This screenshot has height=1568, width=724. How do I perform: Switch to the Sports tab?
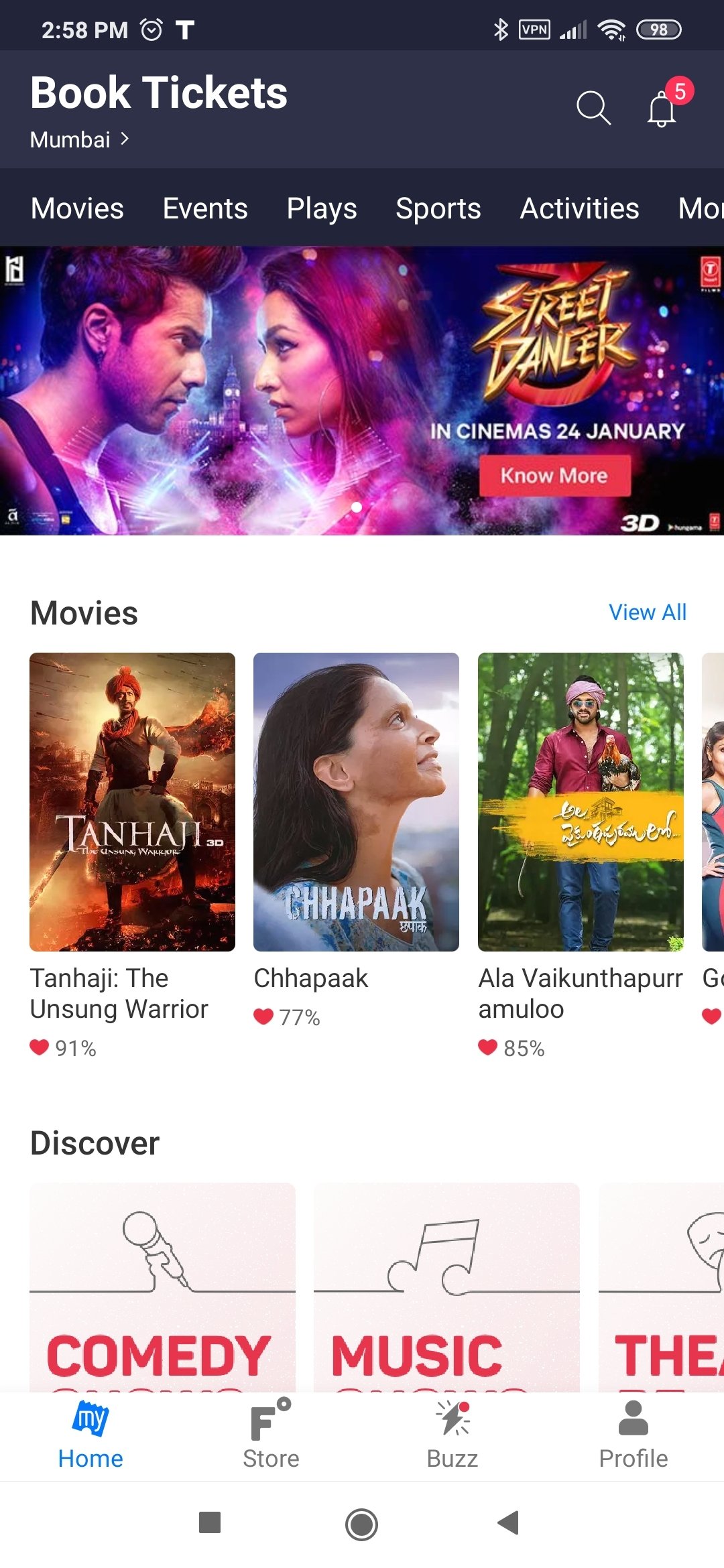438,208
